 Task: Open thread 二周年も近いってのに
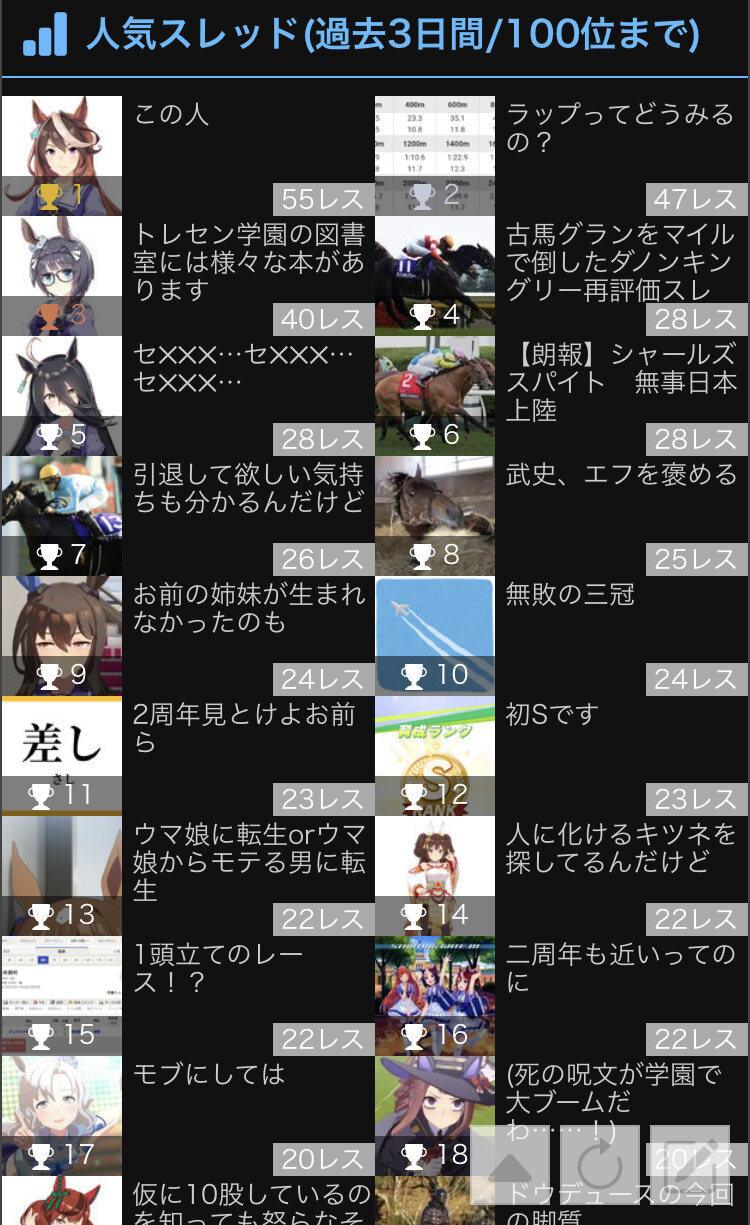[562, 996]
